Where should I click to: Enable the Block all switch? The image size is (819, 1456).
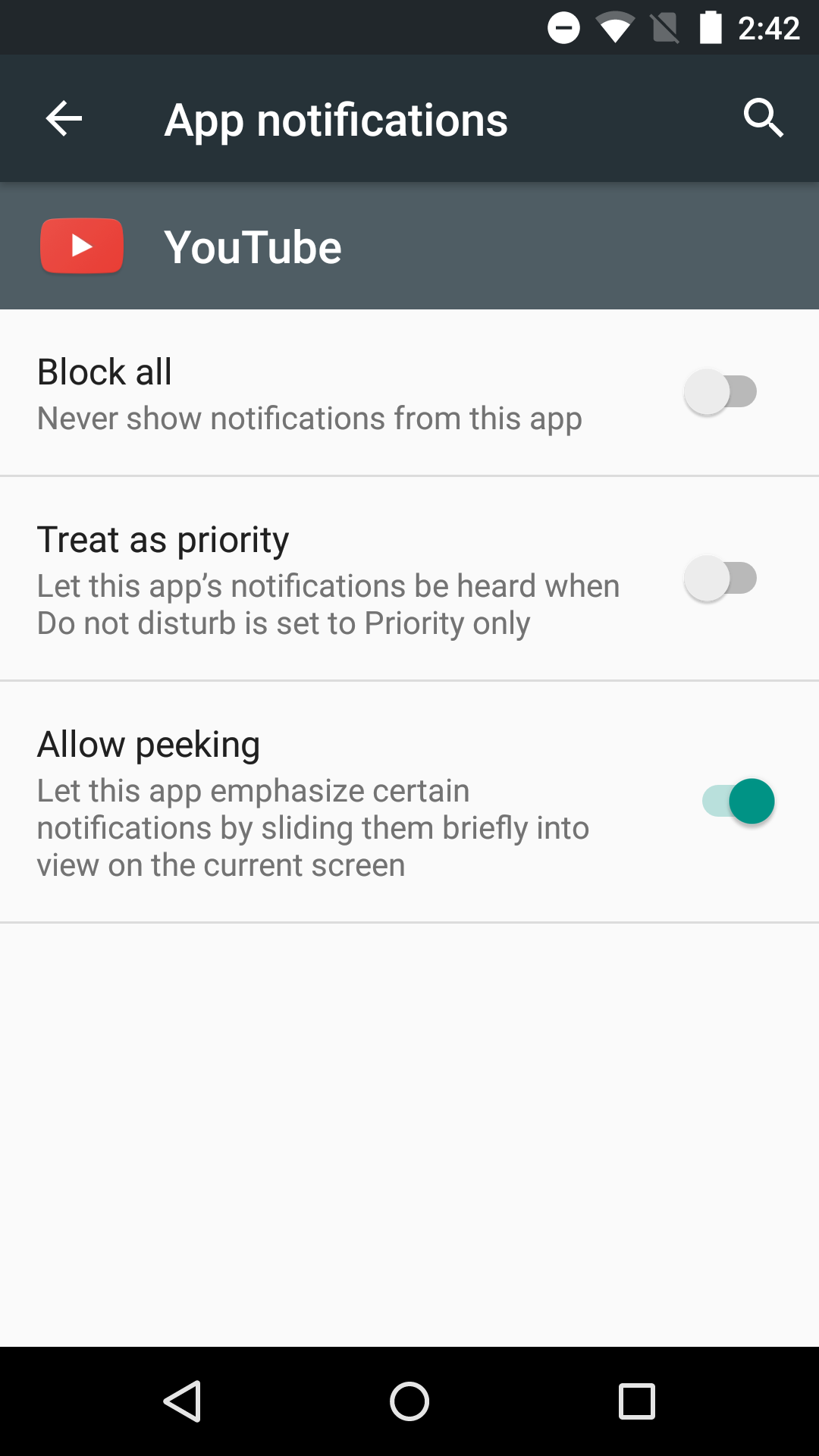(x=721, y=392)
